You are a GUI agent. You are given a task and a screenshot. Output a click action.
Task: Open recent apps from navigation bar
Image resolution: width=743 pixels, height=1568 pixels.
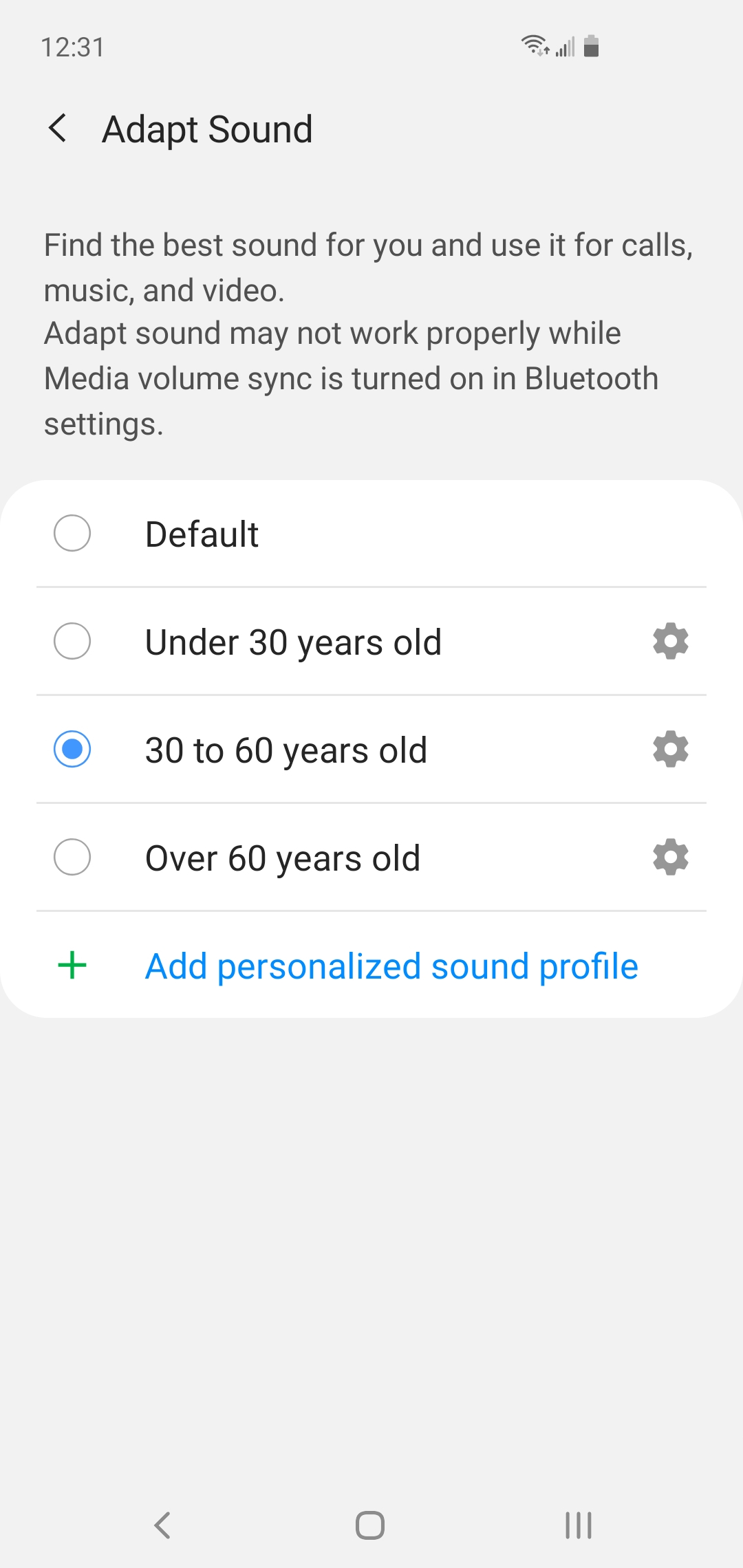[x=578, y=1525]
